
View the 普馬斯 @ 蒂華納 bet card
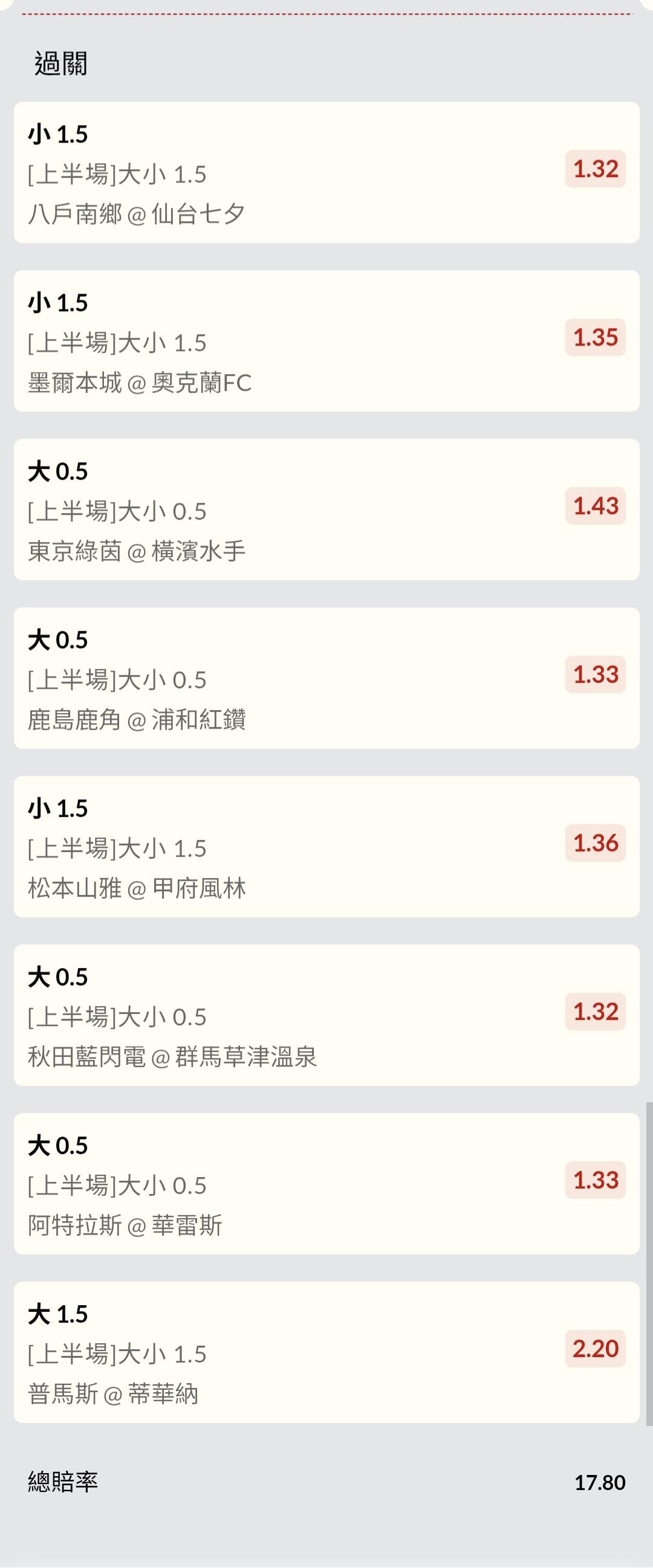[326, 1353]
